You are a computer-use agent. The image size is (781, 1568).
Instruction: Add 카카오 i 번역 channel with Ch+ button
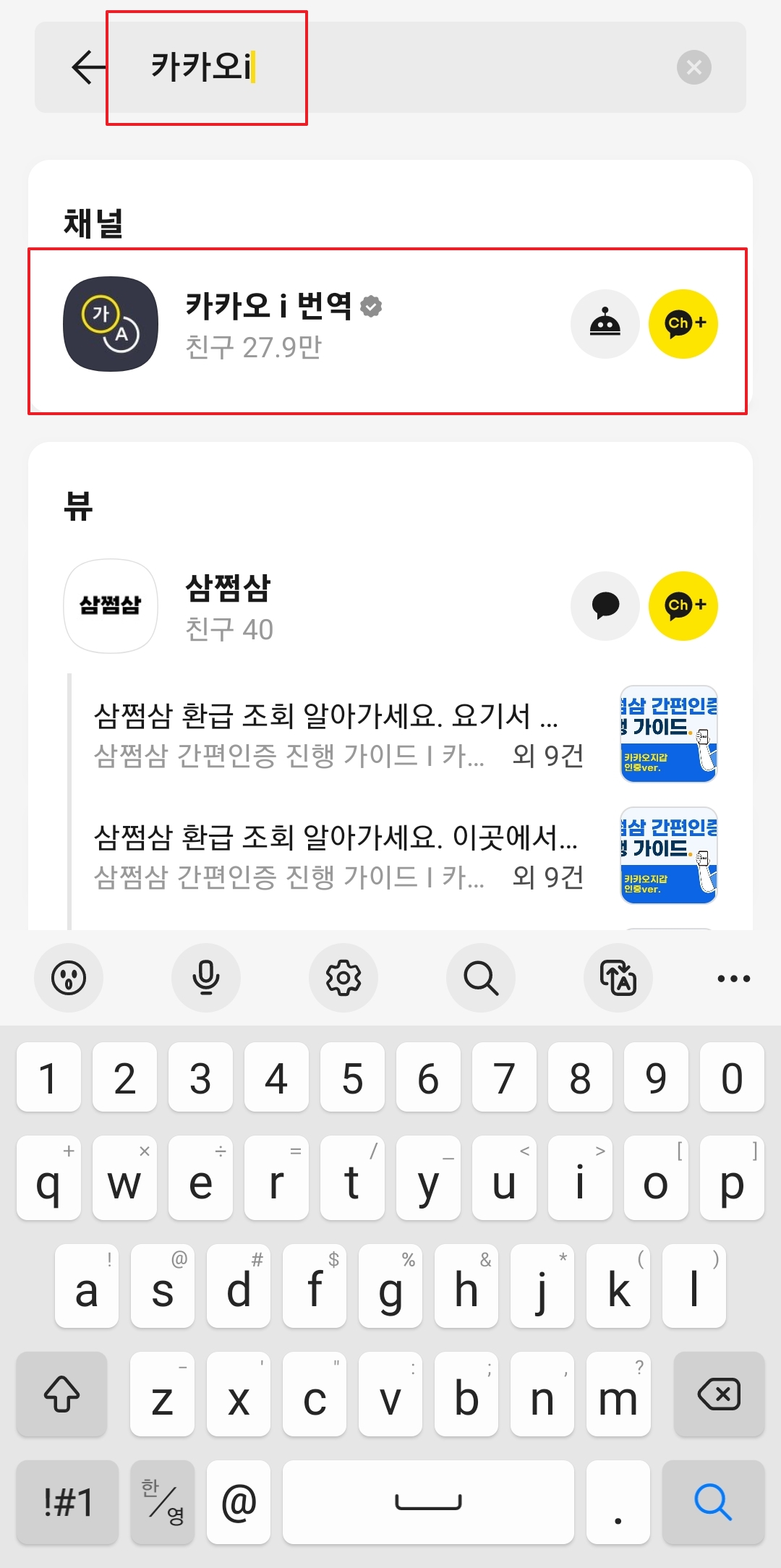(683, 325)
